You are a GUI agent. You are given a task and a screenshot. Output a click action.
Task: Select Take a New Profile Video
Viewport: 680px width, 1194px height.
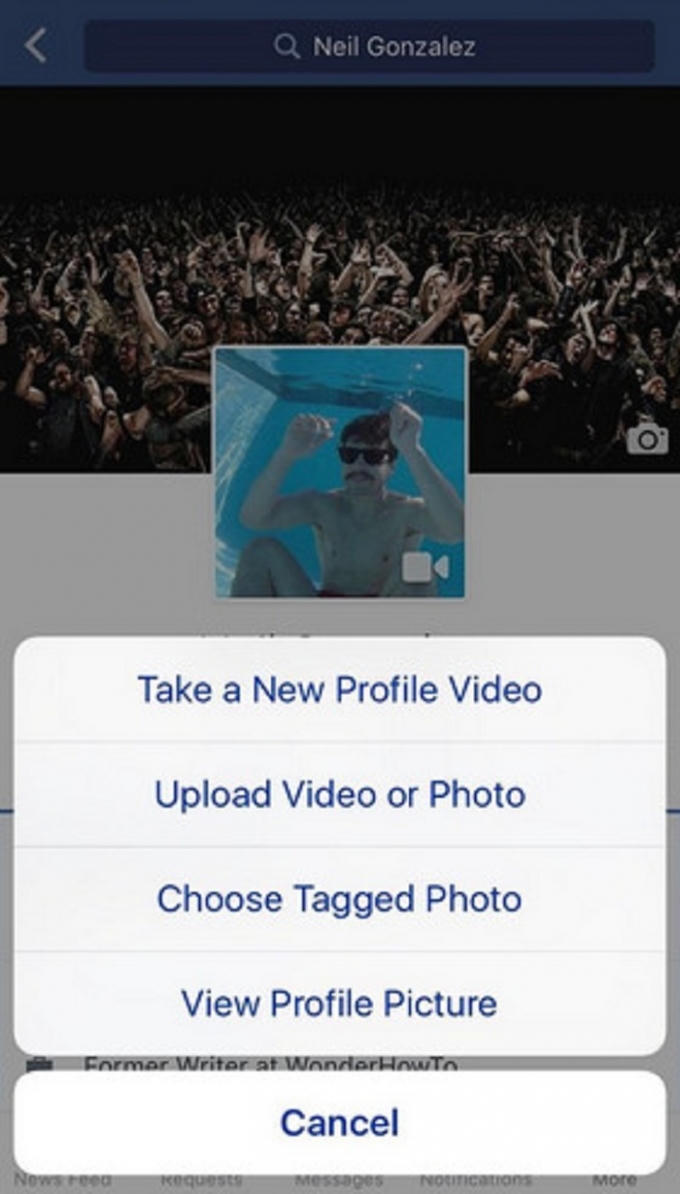pyautogui.click(x=339, y=690)
